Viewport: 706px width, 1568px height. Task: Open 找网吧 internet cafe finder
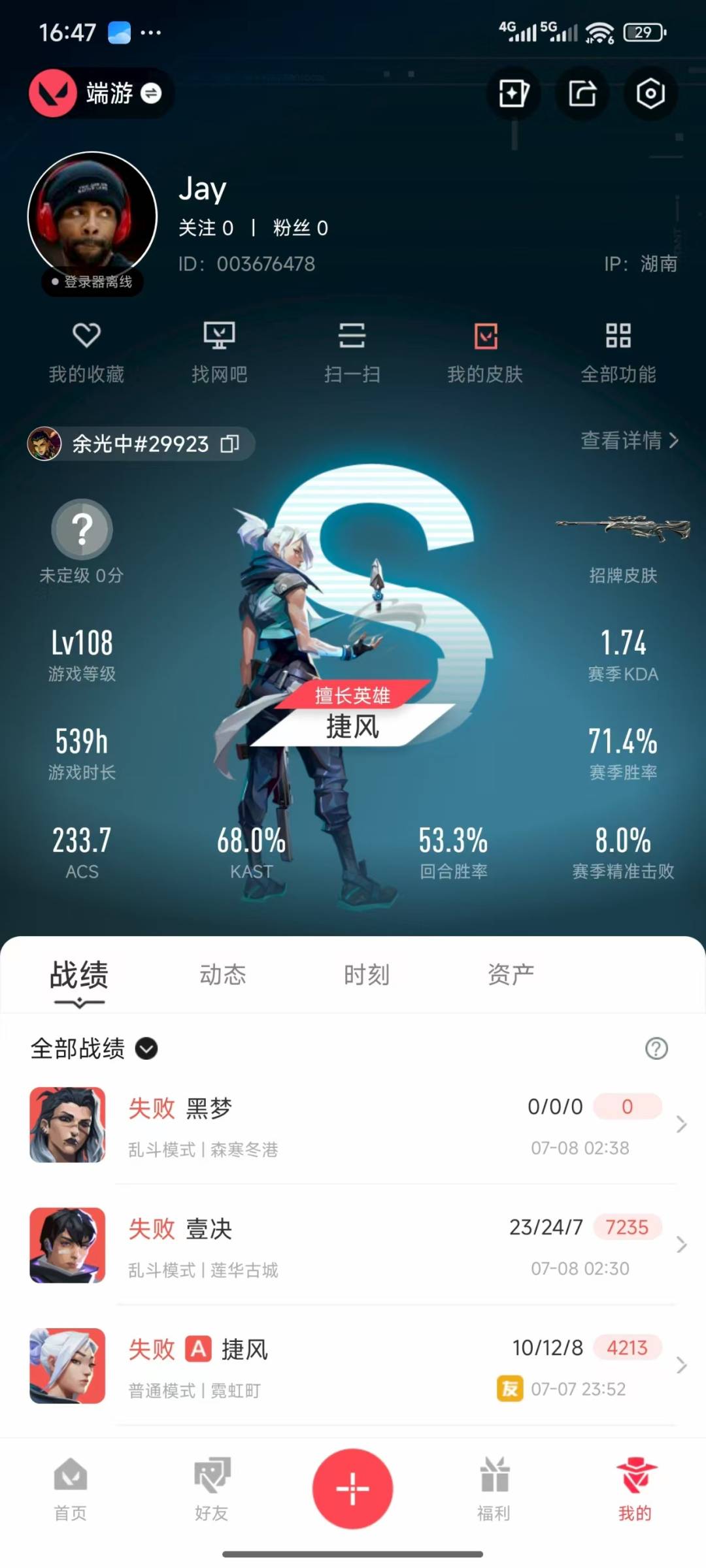pyautogui.click(x=219, y=353)
